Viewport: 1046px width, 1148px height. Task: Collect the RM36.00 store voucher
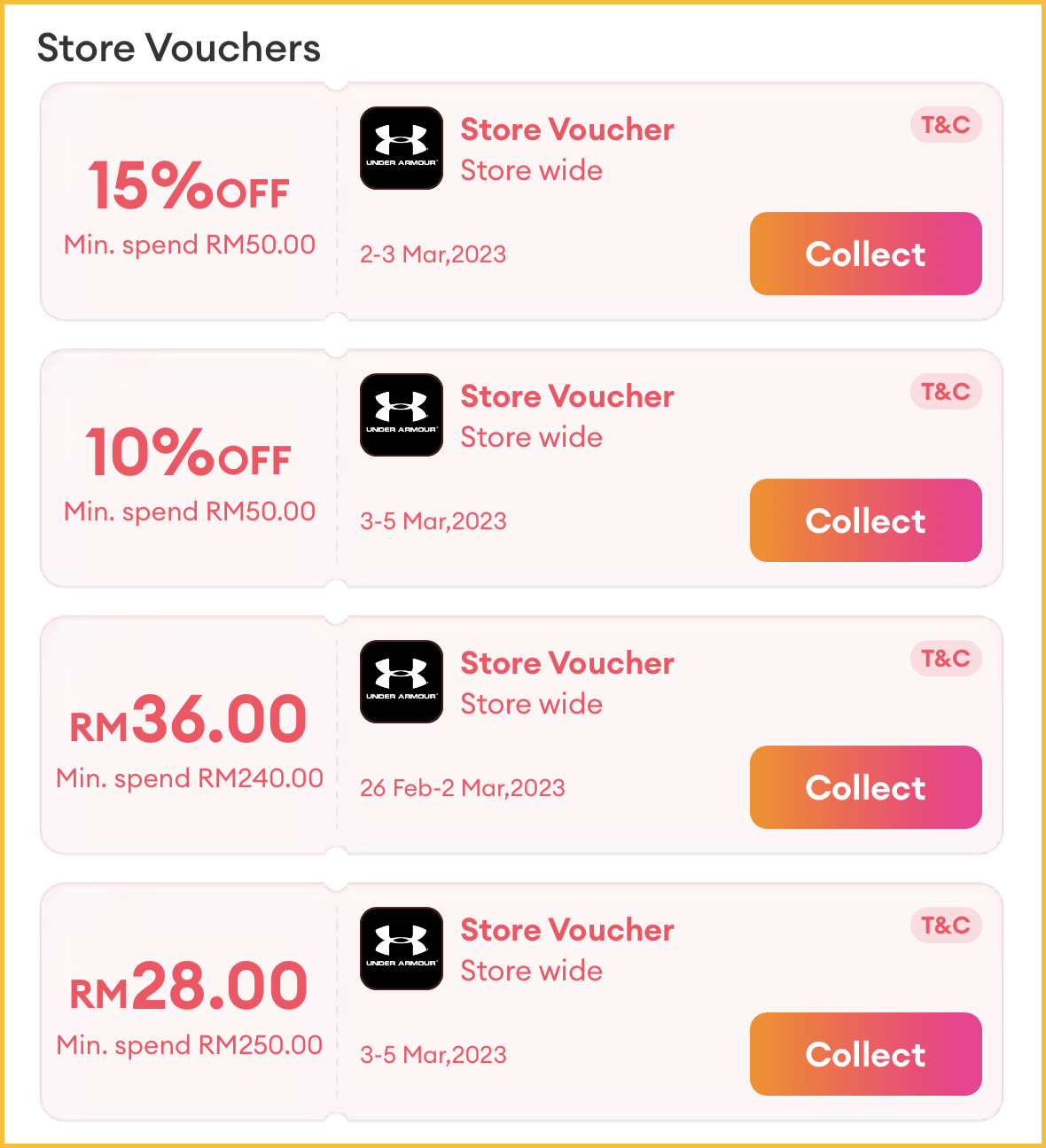pos(865,787)
